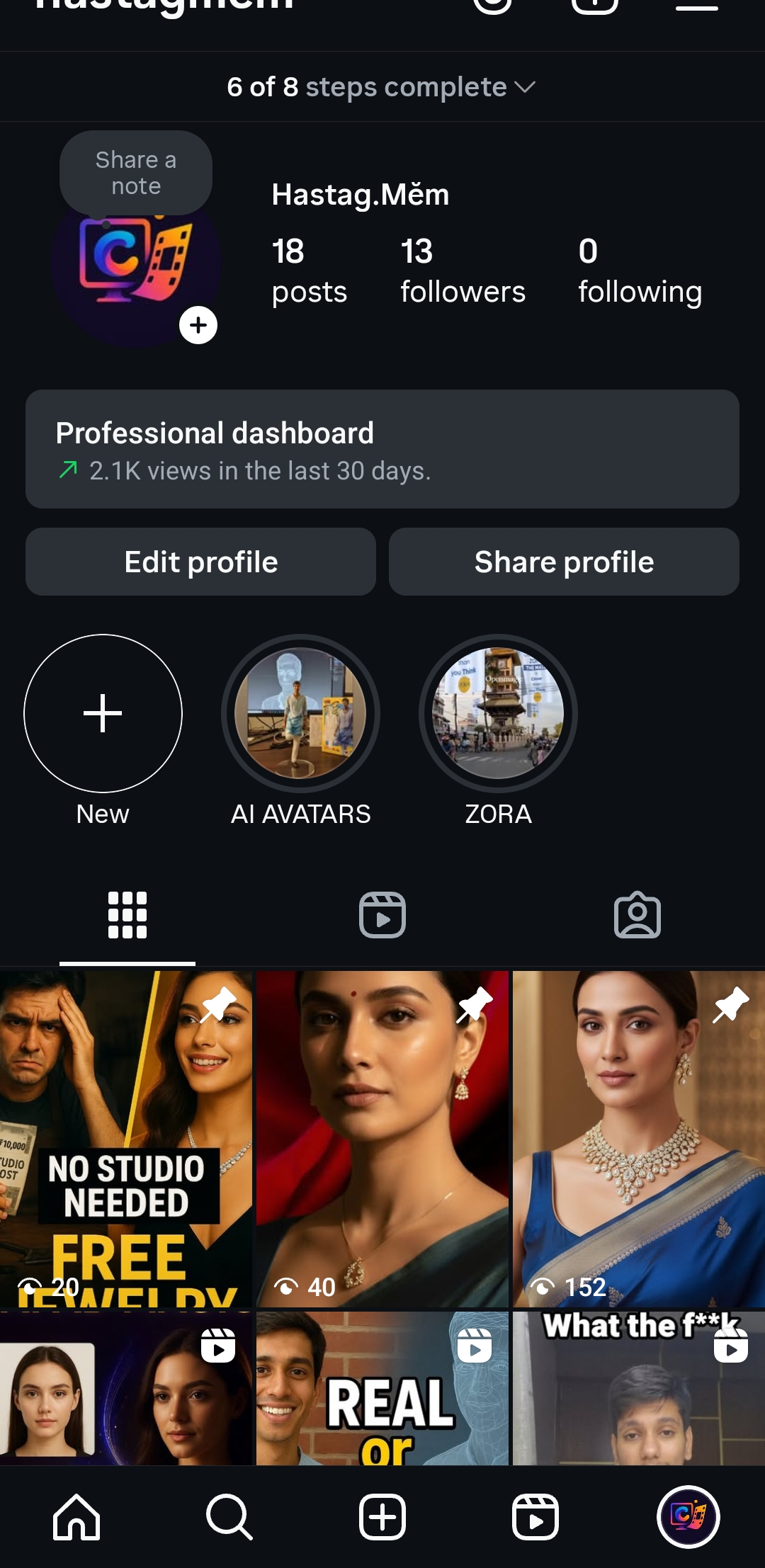Tap the Share a note bubble
Image resolution: width=765 pixels, height=1568 pixels.
(x=135, y=173)
